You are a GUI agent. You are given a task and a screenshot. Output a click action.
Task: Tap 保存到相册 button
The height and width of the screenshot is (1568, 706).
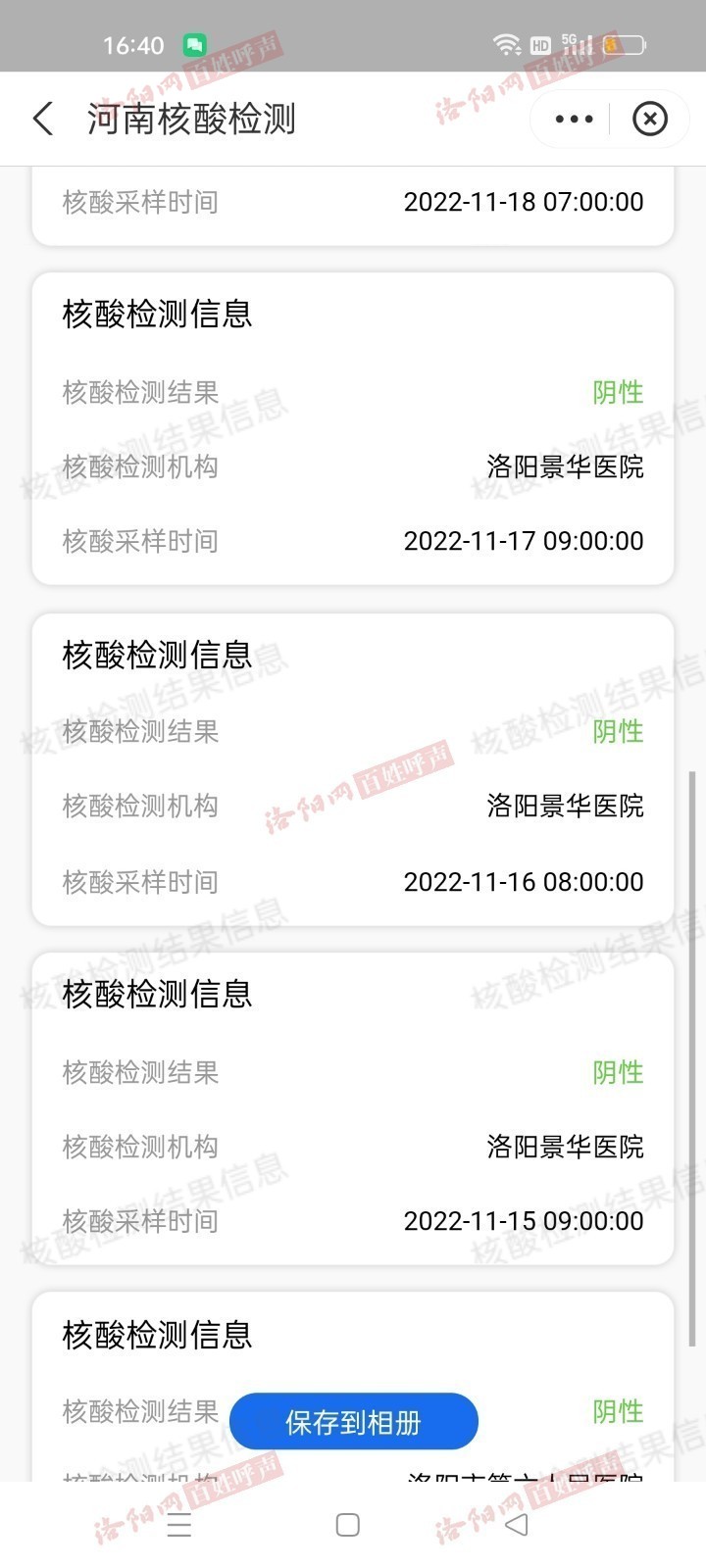[x=354, y=1422]
